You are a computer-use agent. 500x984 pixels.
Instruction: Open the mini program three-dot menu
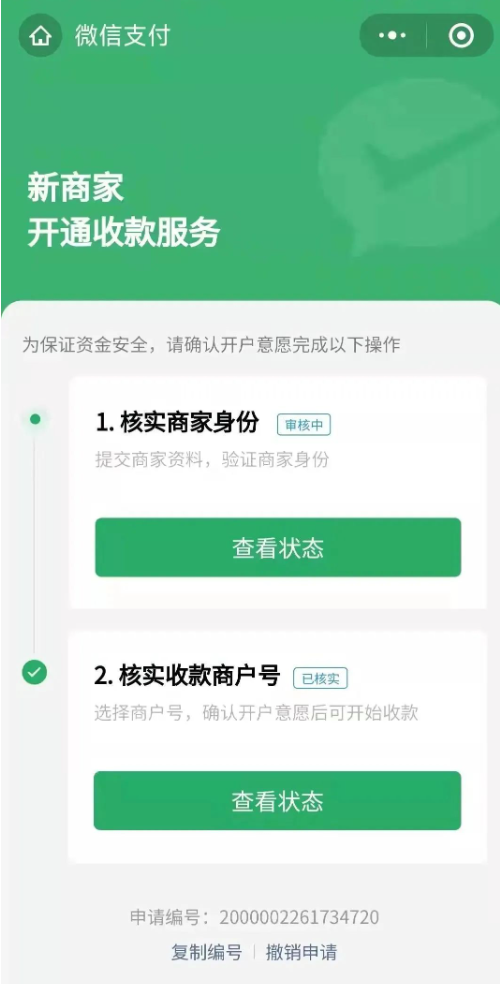click(393, 35)
